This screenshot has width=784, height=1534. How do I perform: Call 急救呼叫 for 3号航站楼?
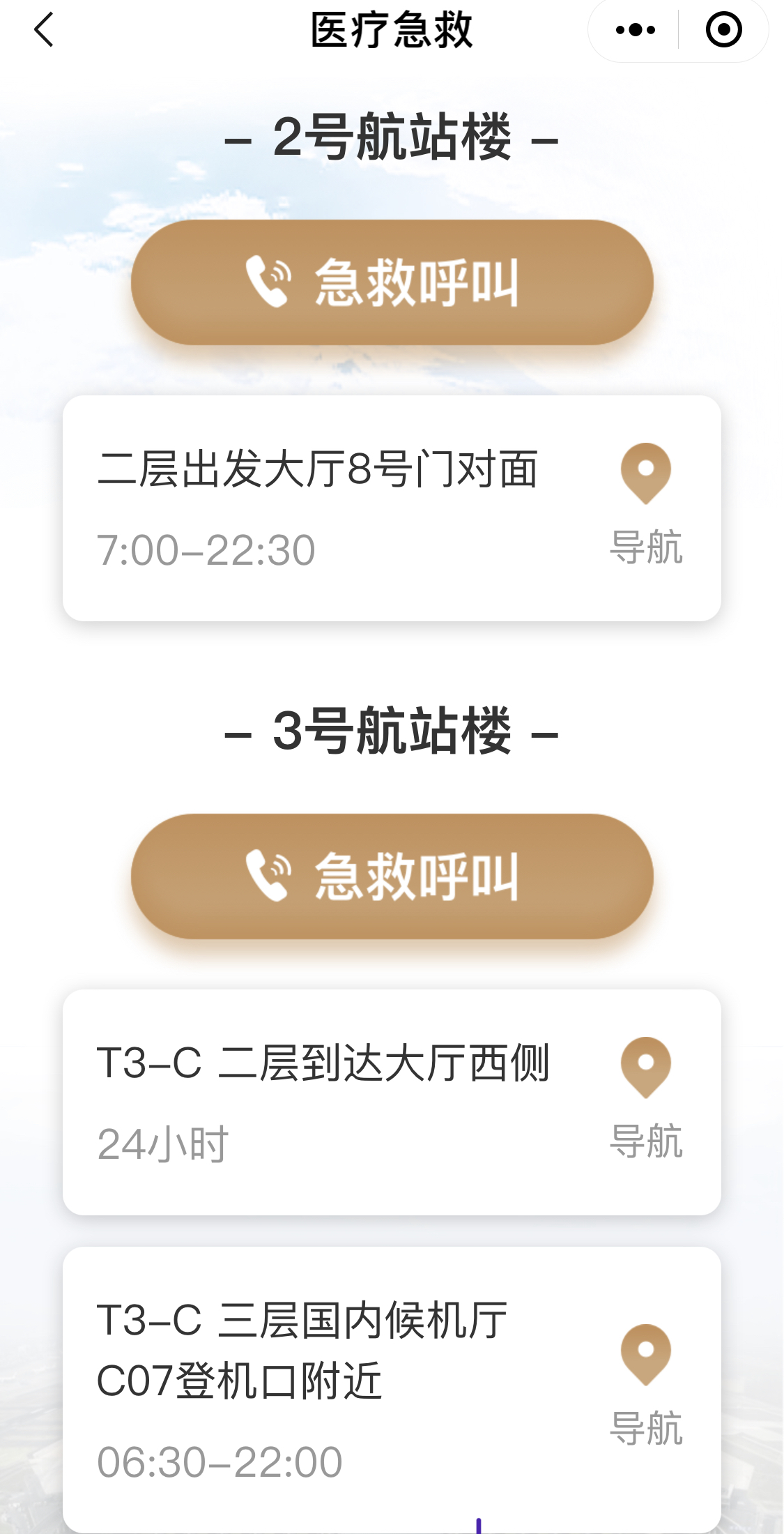(x=392, y=876)
